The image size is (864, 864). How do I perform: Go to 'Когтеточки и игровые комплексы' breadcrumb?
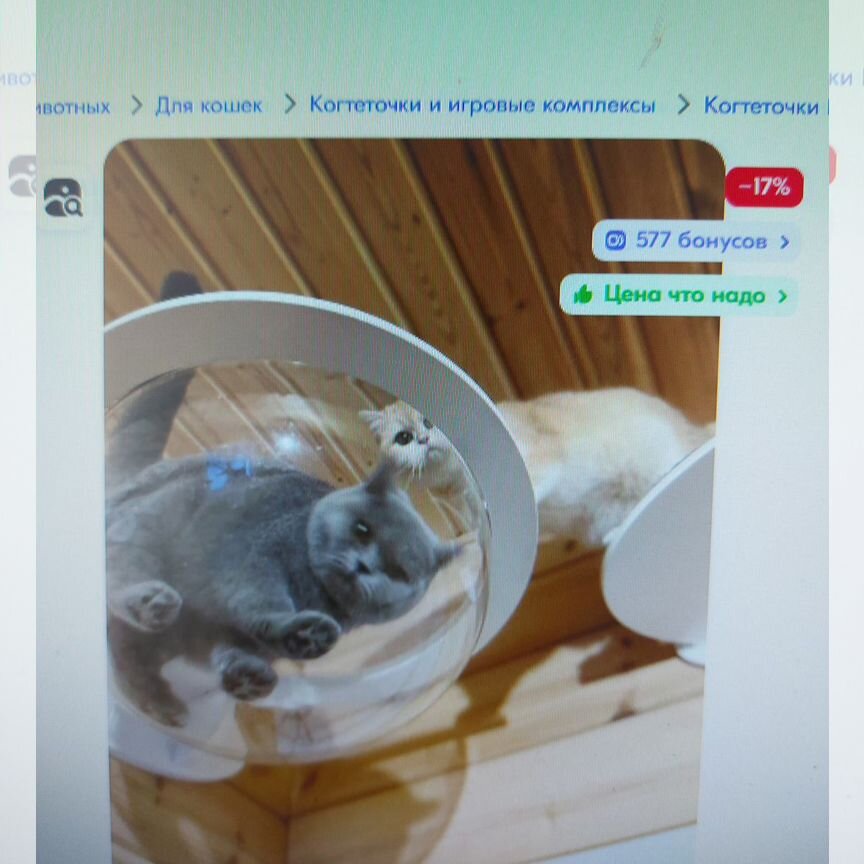tap(482, 105)
